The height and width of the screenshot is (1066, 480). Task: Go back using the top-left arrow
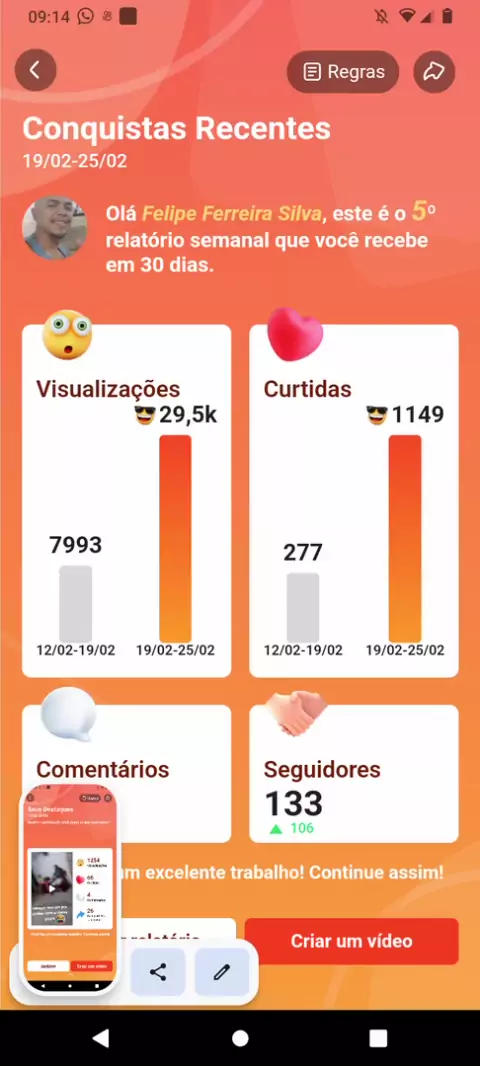coord(35,71)
